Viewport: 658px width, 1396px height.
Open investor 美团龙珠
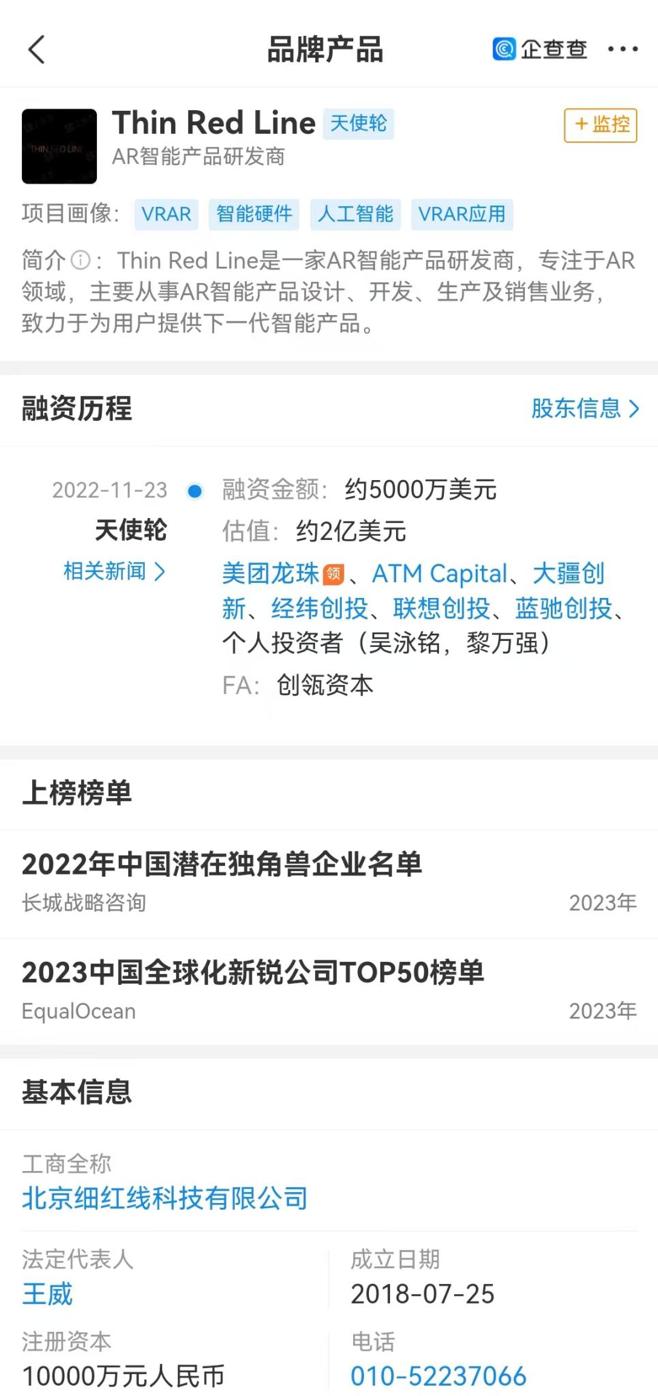(270, 574)
